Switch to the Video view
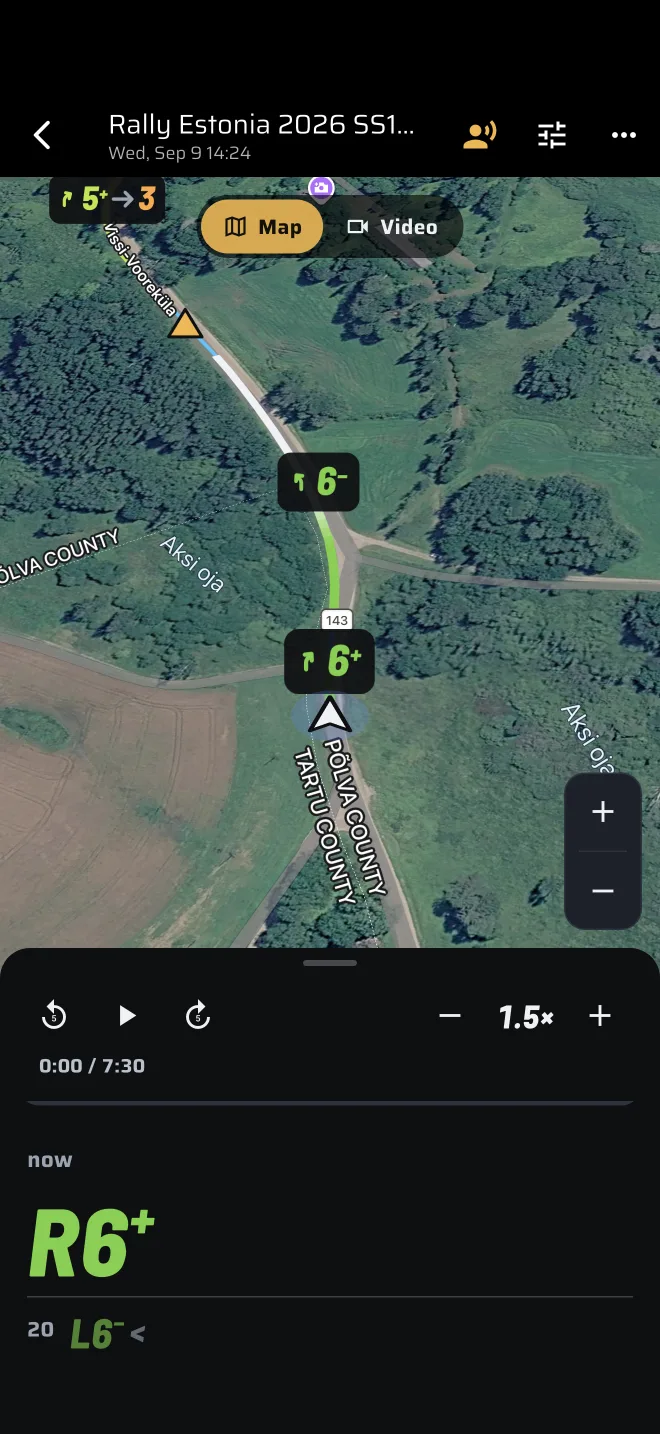660x1434 pixels. click(393, 227)
